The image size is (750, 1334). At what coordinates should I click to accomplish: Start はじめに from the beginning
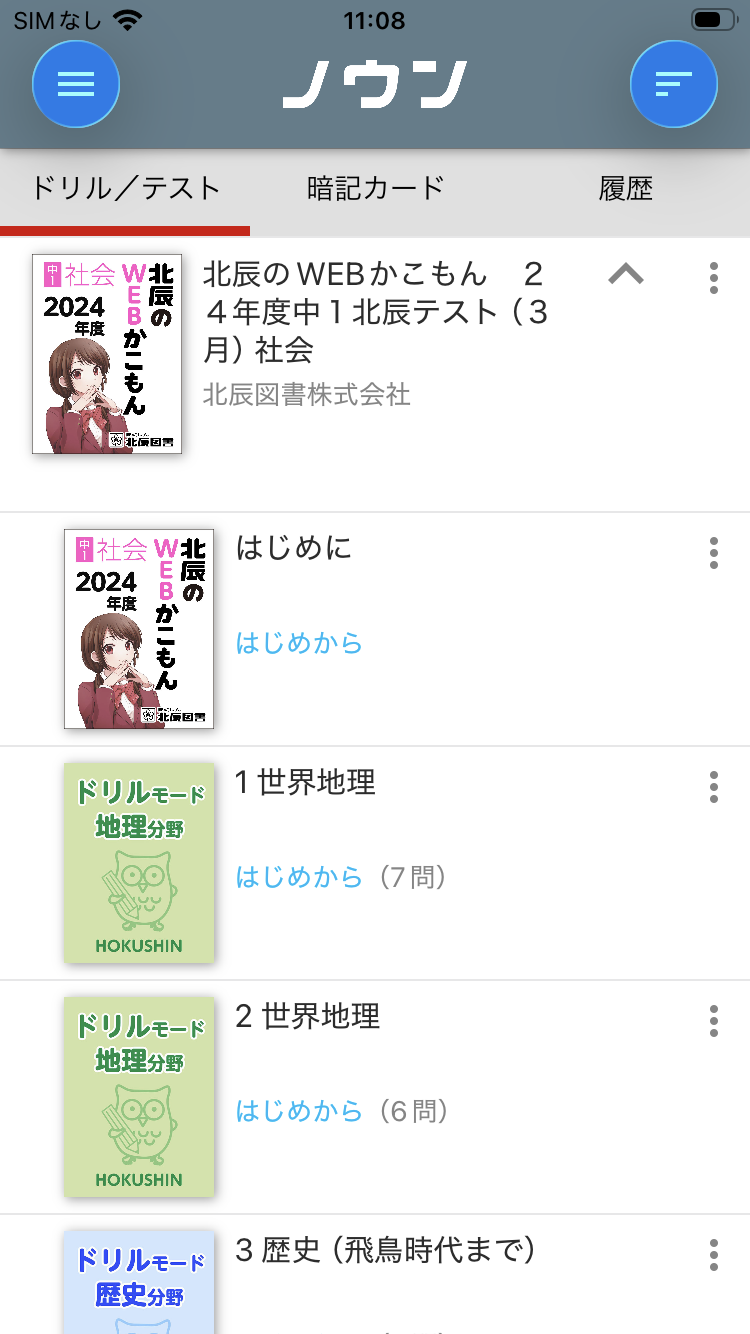[x=299, y=642]
